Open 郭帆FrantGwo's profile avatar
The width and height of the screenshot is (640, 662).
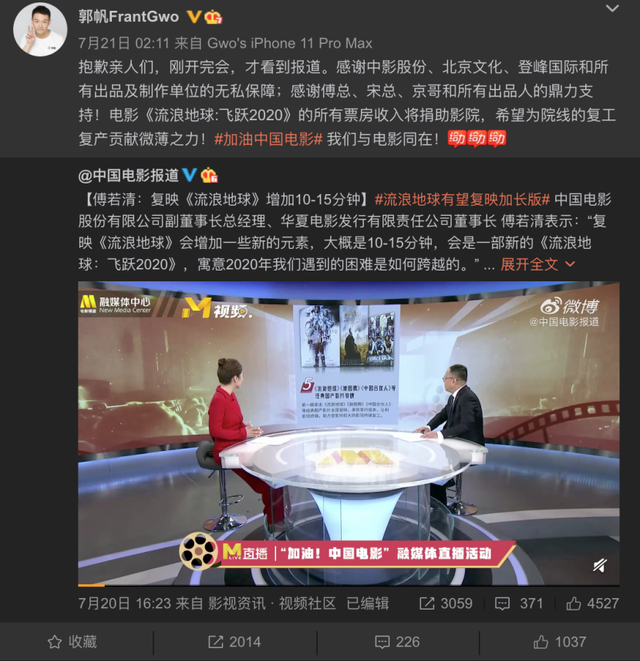tap(40, 29)
